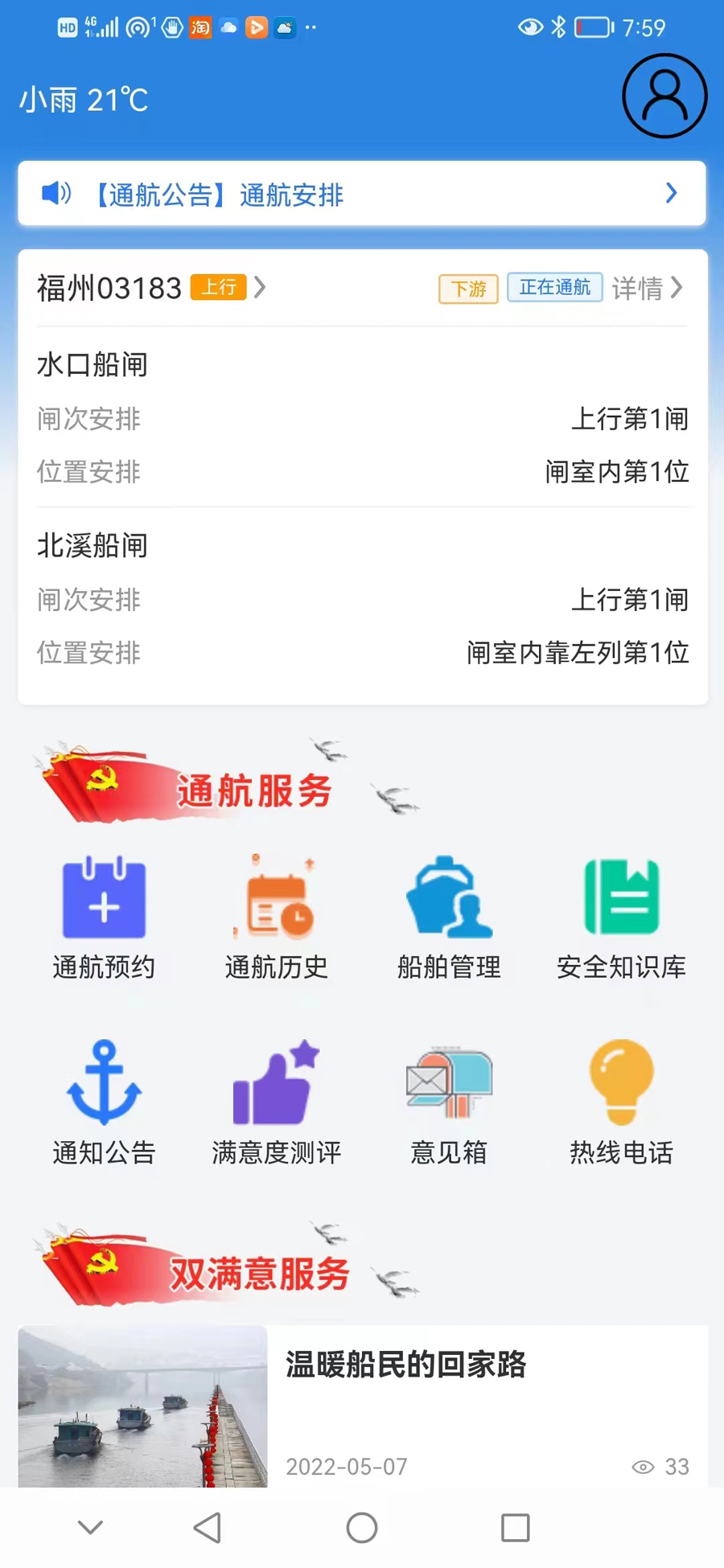
Task: Open the user profile icon
Action: (664, 96)
